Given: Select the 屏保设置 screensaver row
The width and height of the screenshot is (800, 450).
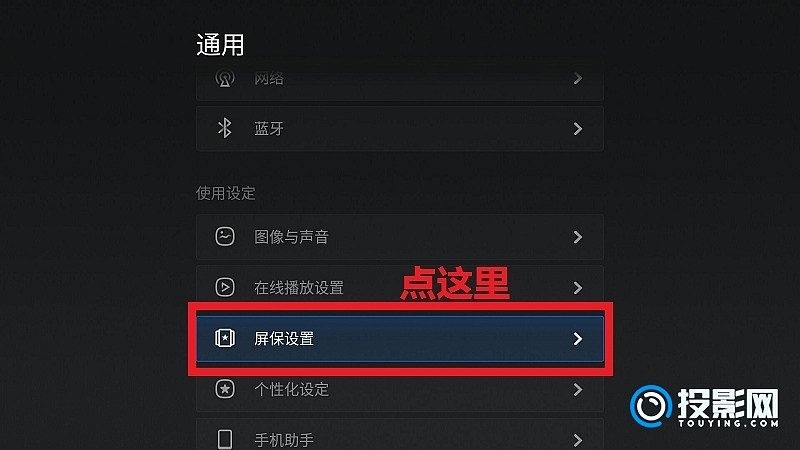Looking at the screenshot, I should tap(399, 339).
